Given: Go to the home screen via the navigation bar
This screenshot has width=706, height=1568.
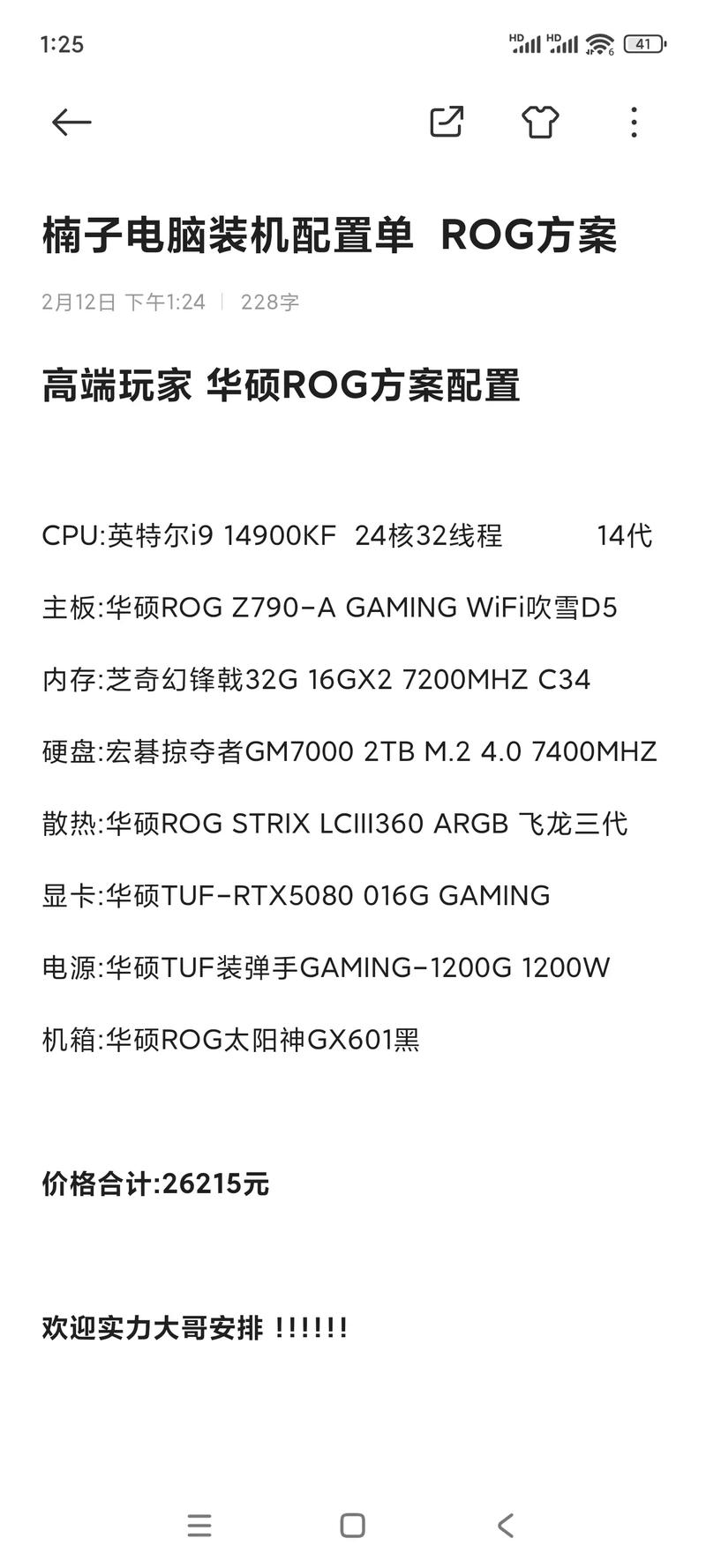Looking at the screenshot, I should [352, 1525].
